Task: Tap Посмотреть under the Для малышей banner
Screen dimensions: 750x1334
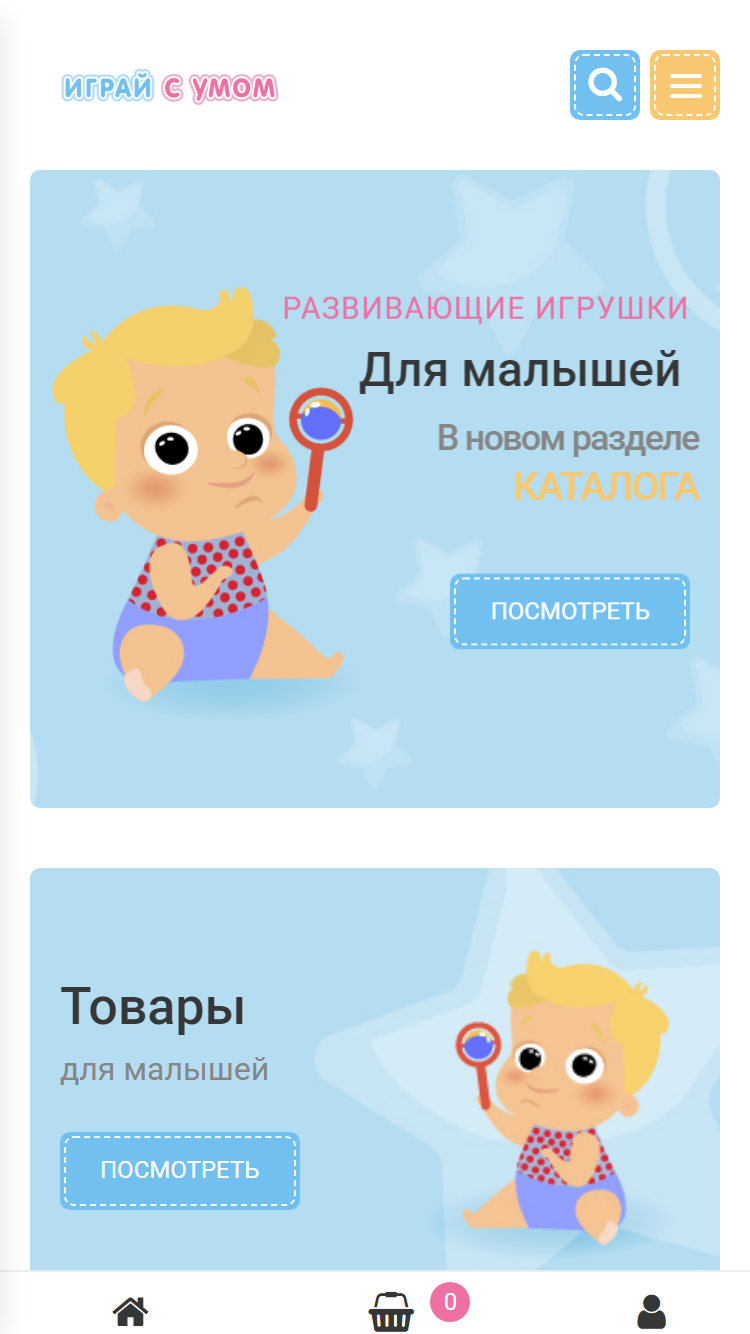Action: click(570, 611)
